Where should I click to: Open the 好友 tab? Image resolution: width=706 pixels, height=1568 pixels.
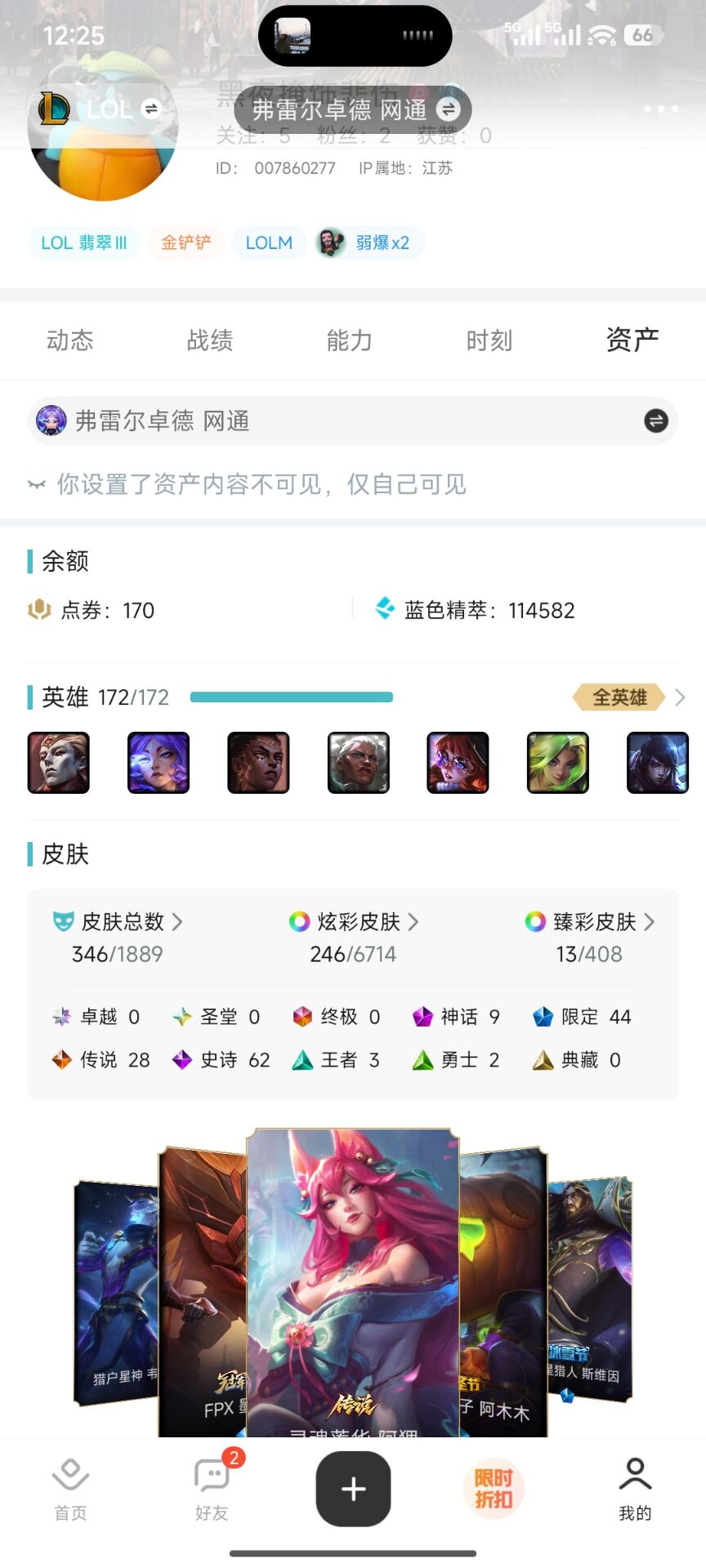pyautogui.click(x=212, y=1489)
